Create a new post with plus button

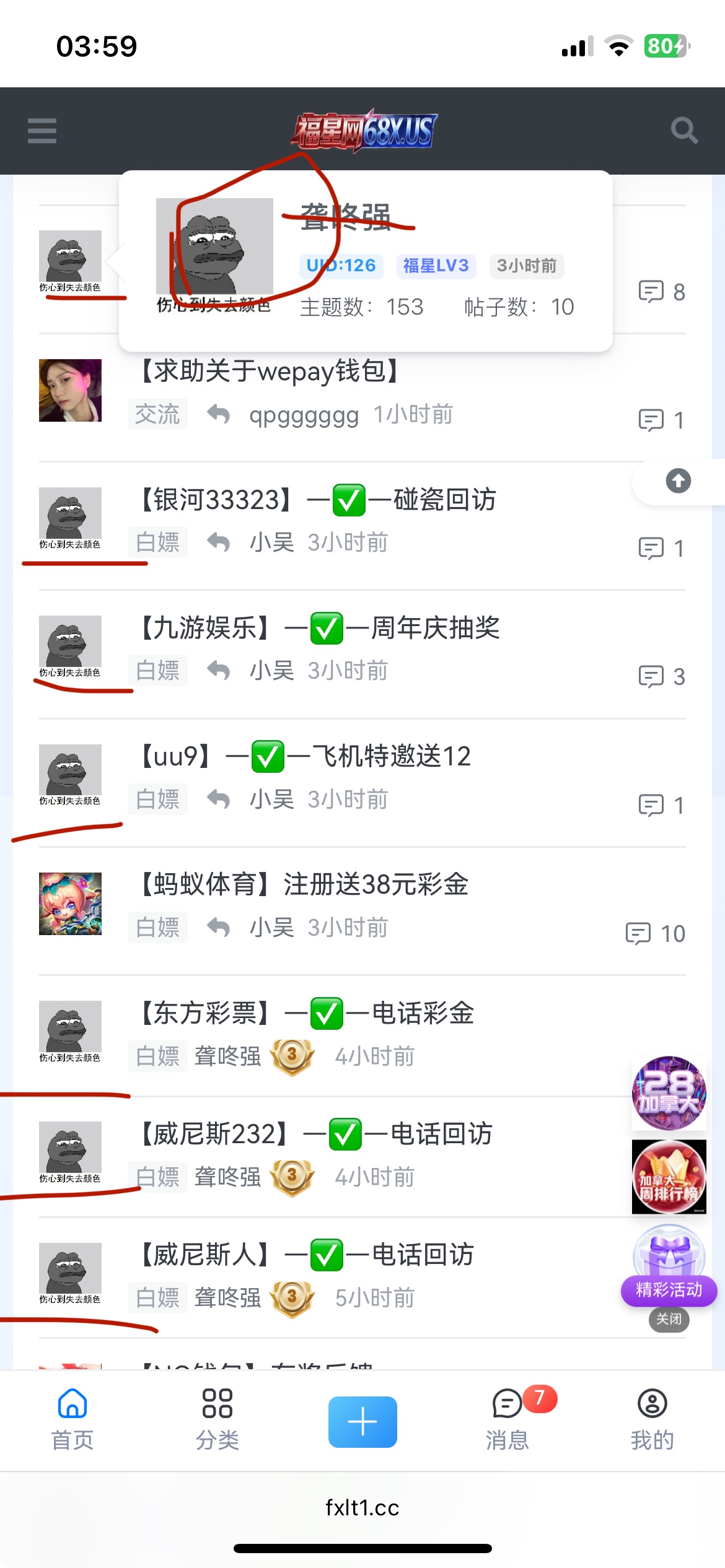362,1421
